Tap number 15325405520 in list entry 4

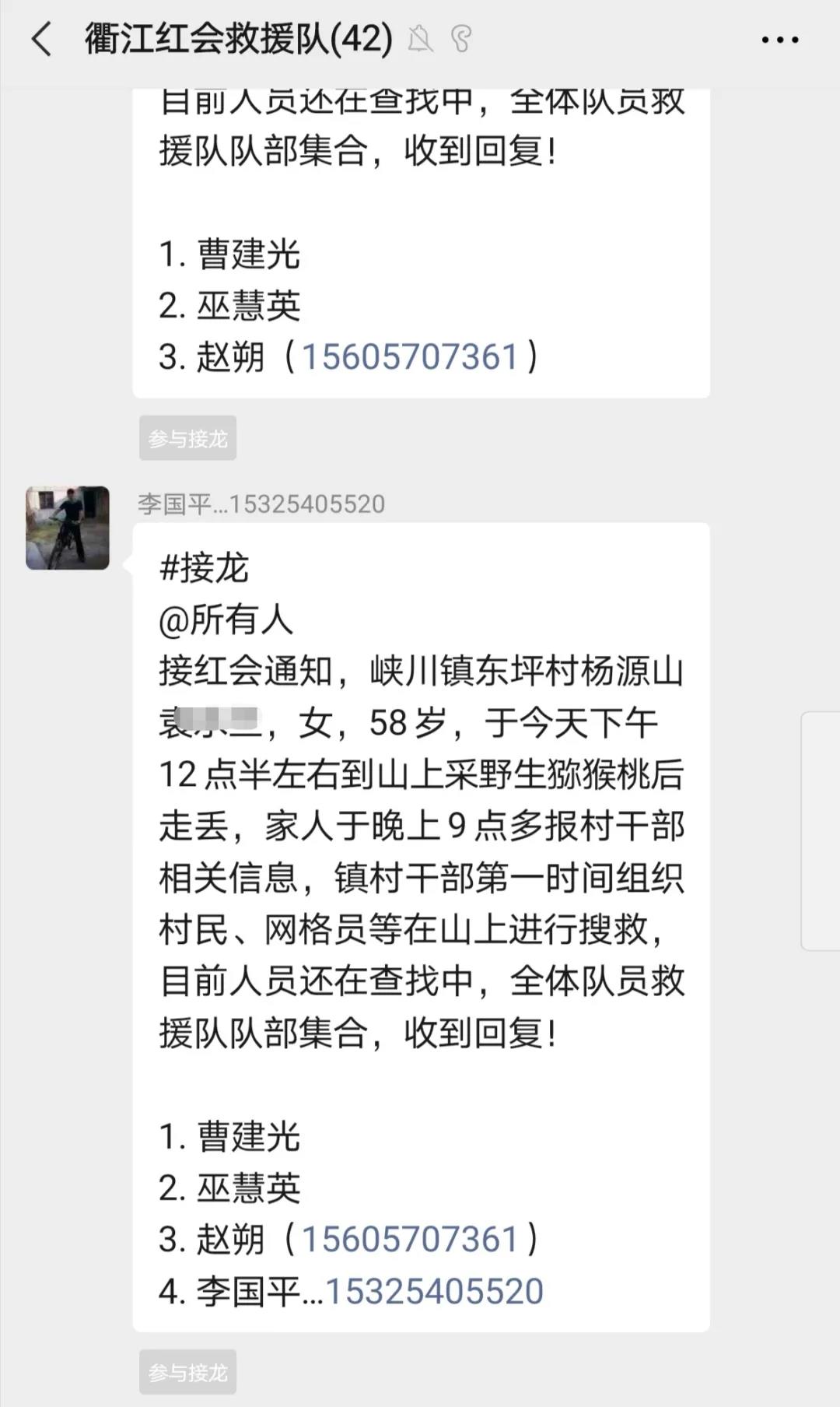pos(434,1291)
